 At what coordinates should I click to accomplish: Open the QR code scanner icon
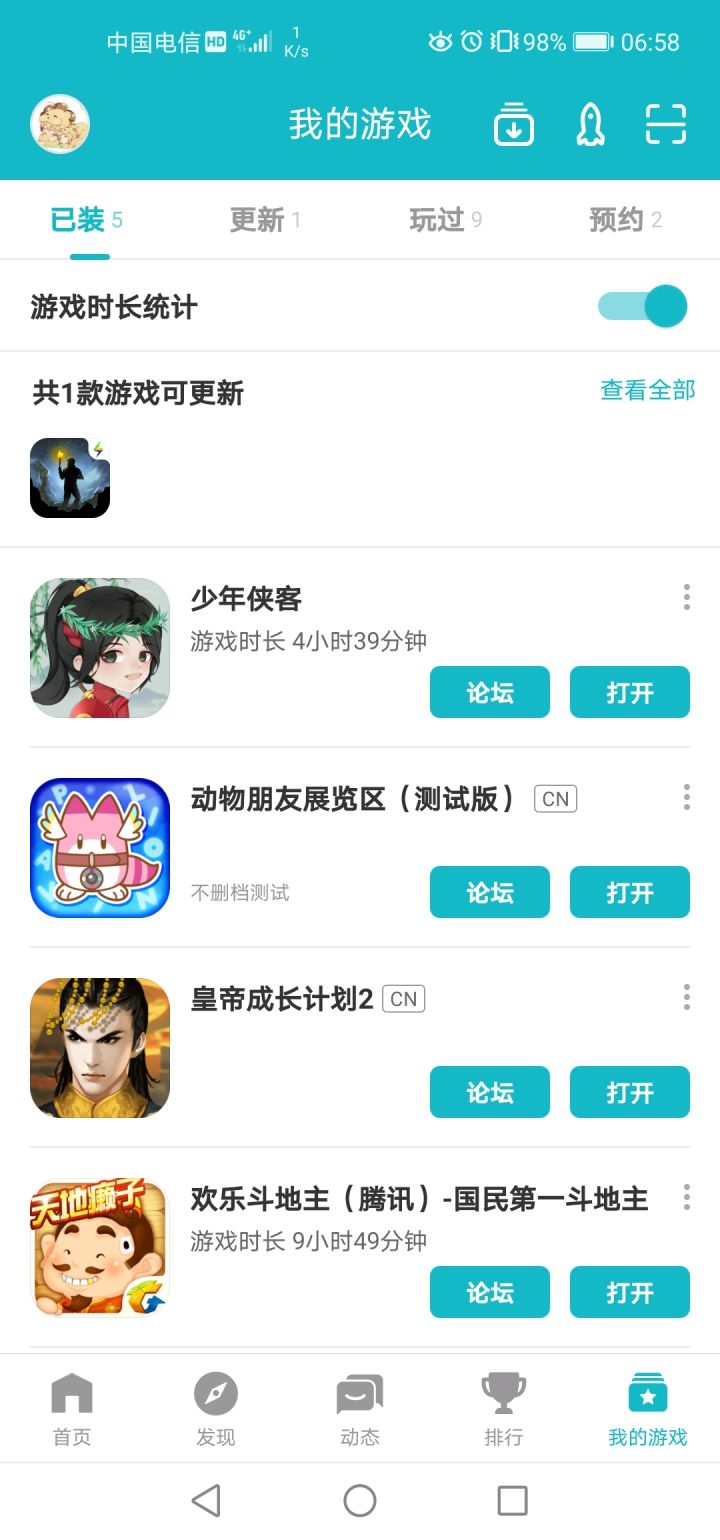pyautogui.click(x=664, y=123)
